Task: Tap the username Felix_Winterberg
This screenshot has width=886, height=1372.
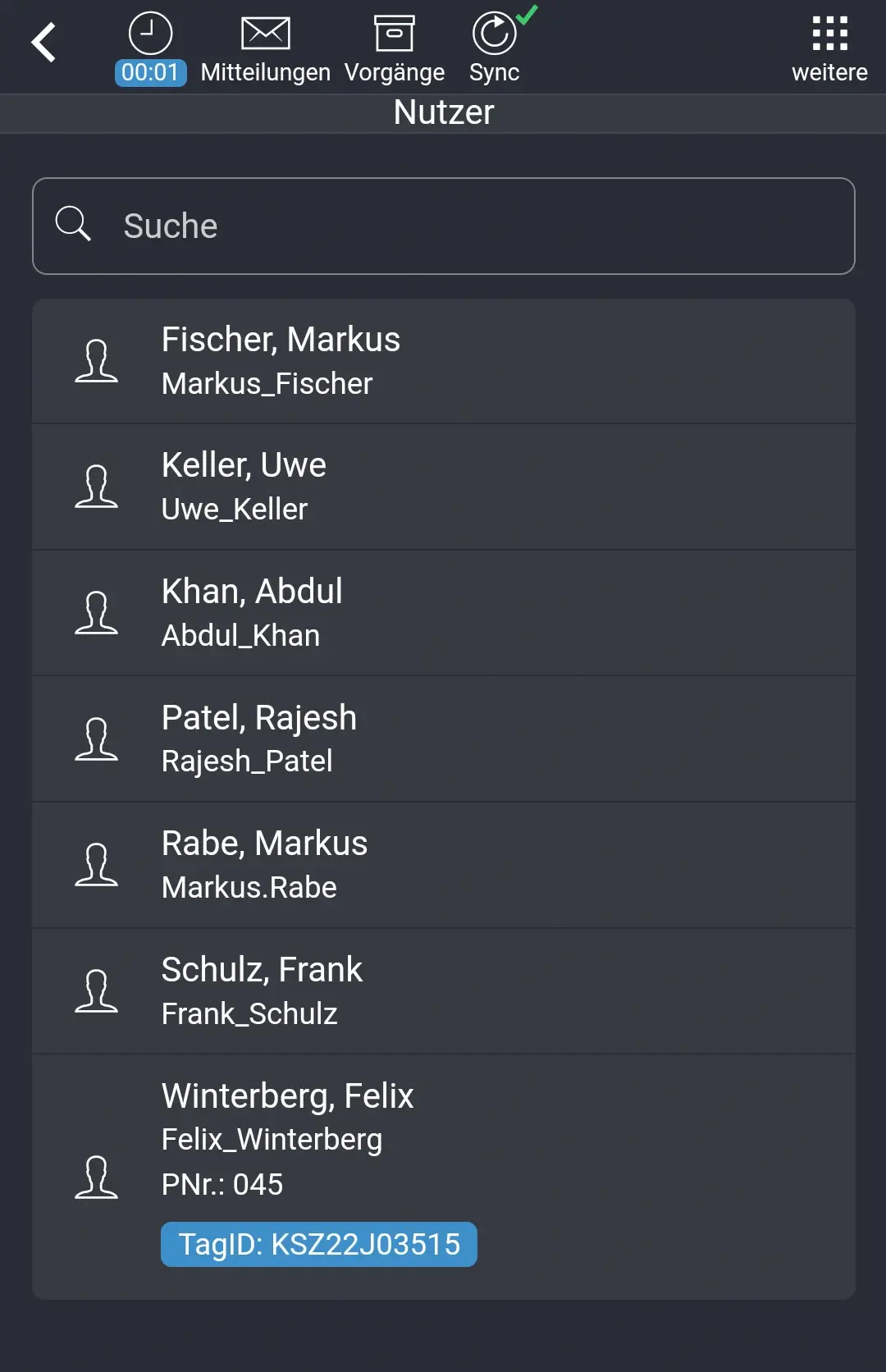Action: (x=272, y=1140)
